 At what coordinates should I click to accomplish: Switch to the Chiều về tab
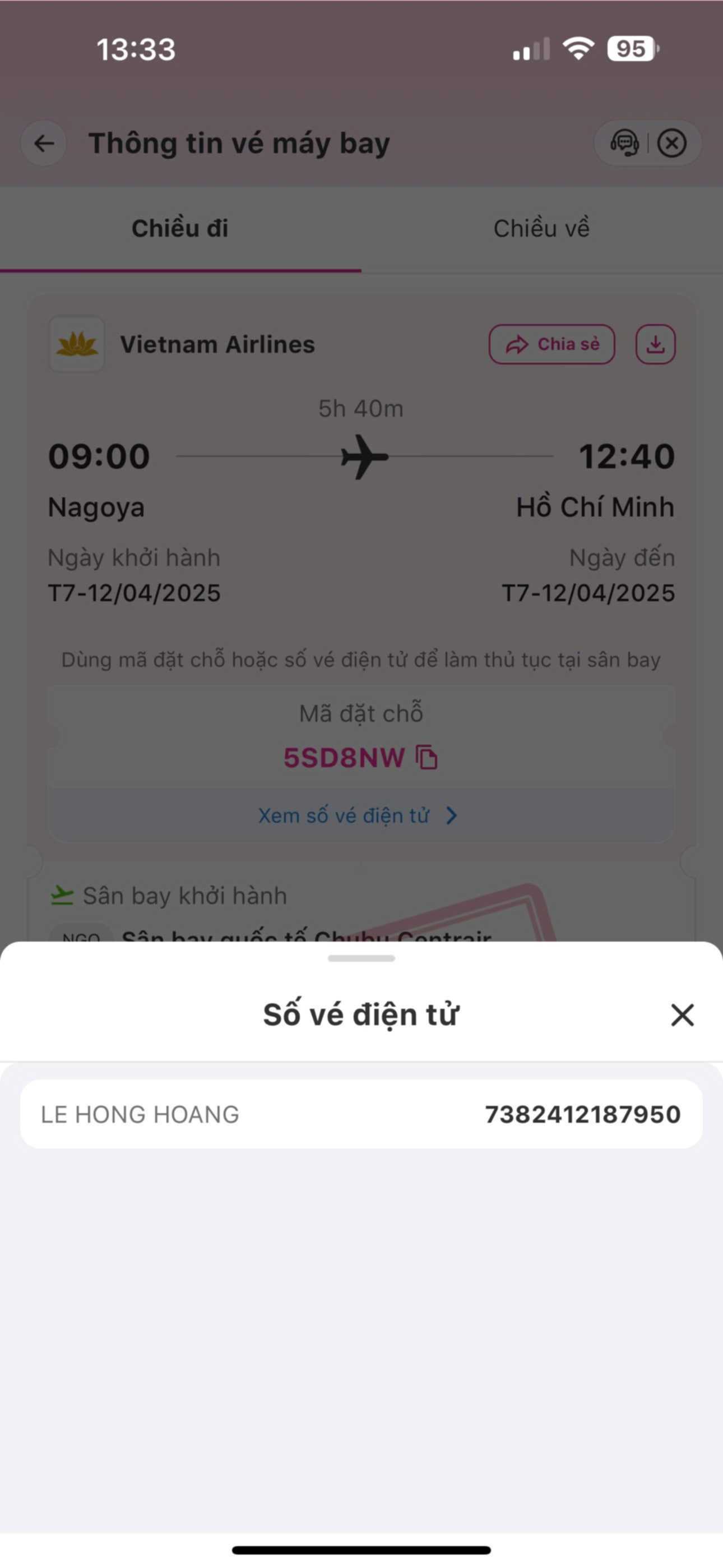pyautogui.click(x=541, y=228)
